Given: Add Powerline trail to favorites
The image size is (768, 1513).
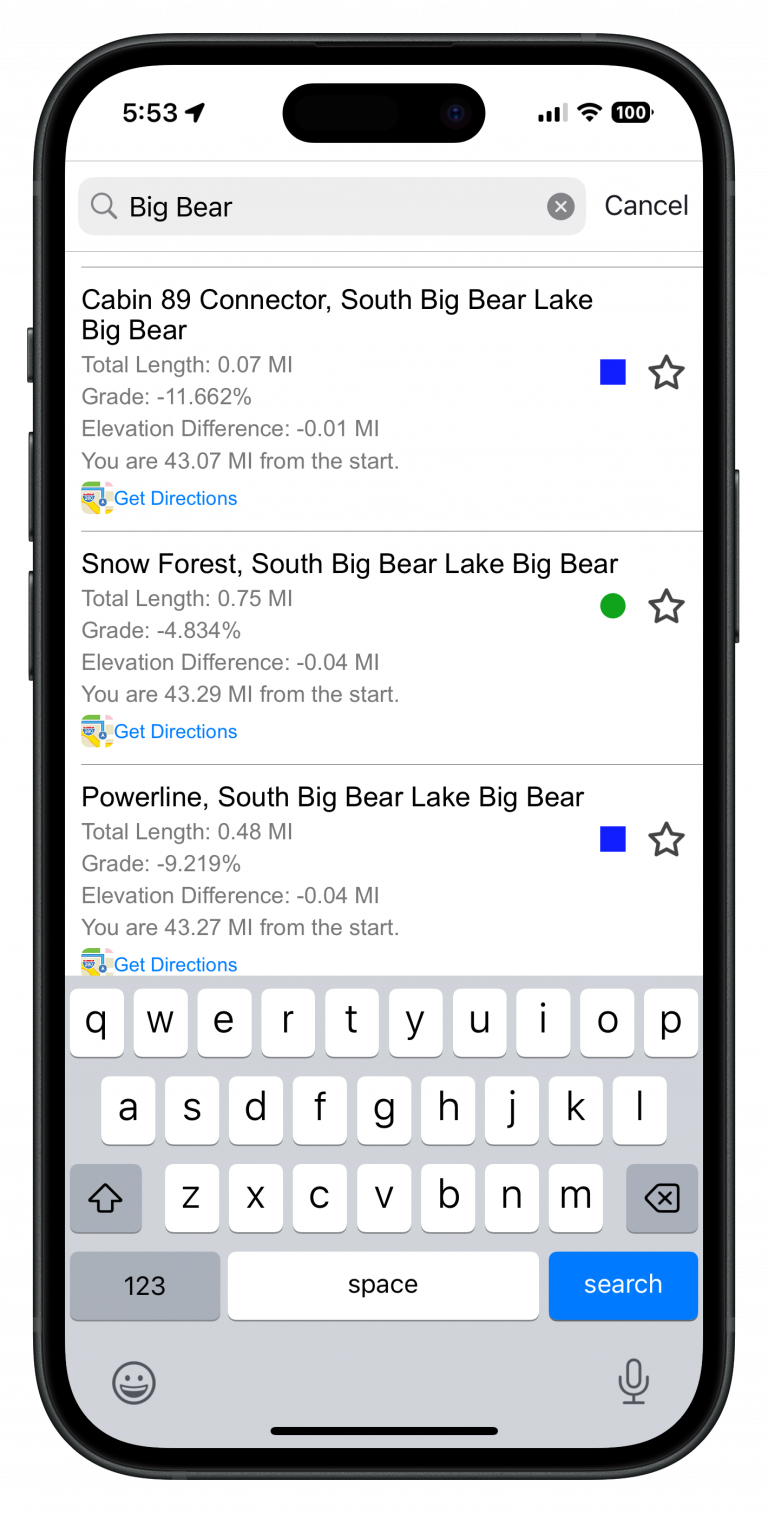Looking at the screenshot, I should click(666, 839).
